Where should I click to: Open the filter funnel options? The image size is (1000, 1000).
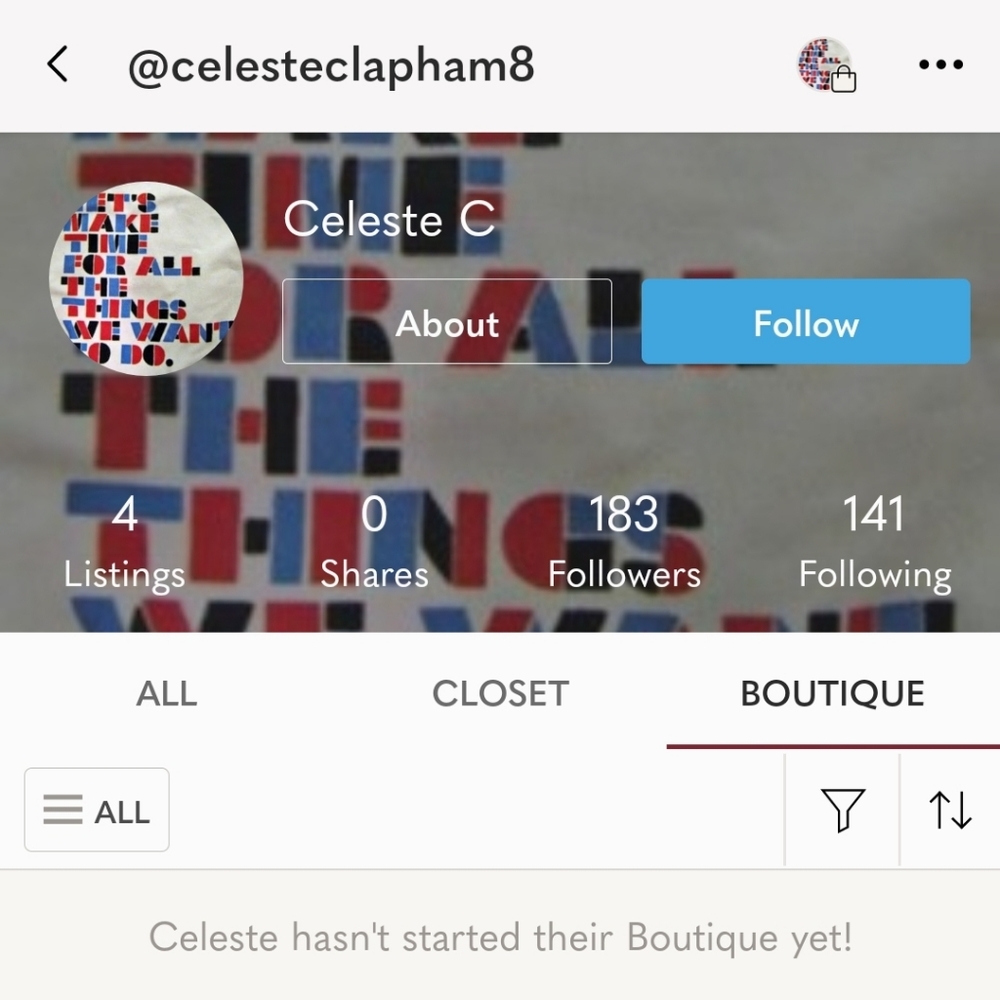pyautogui.click(x=842, y=810)
